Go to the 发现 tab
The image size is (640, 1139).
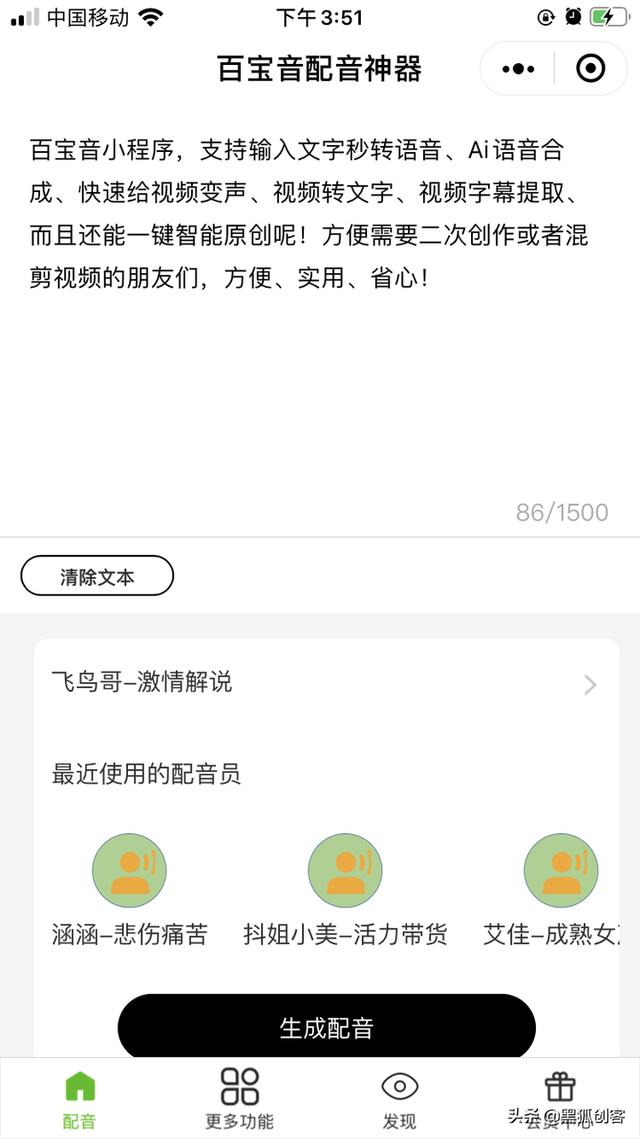pyautogui.click(x=399, y=1098)
